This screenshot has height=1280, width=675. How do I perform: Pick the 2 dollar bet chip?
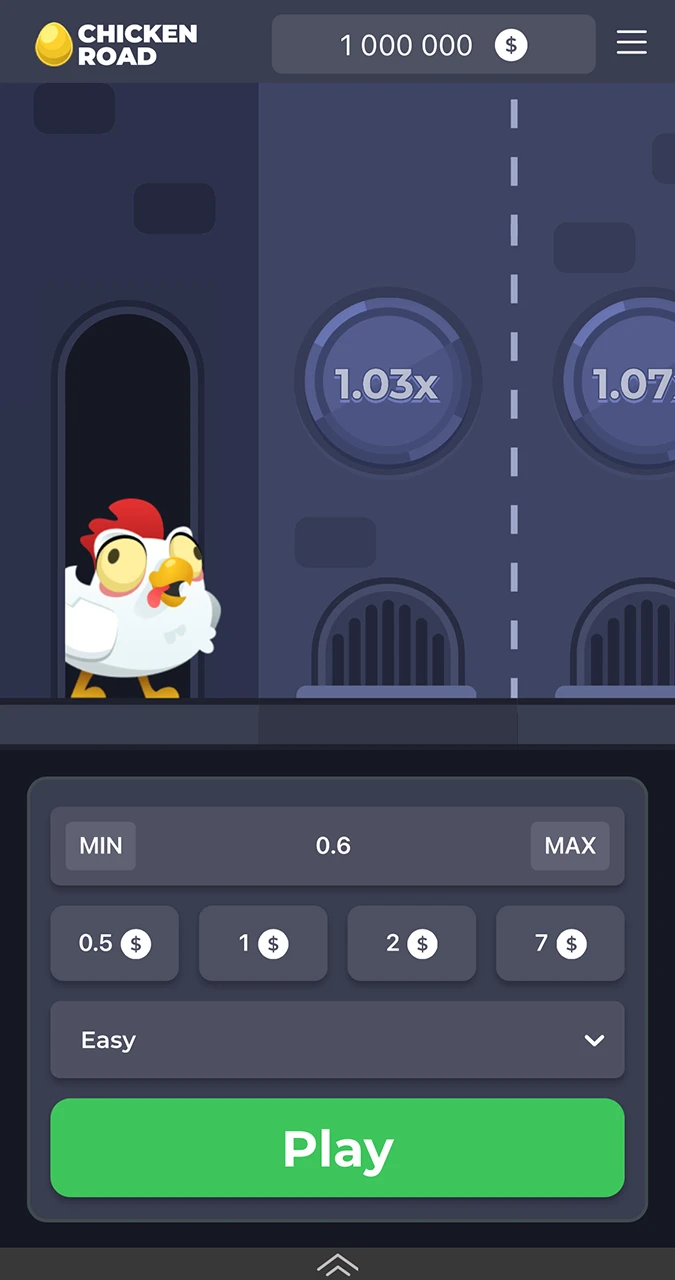click(411, 943)
